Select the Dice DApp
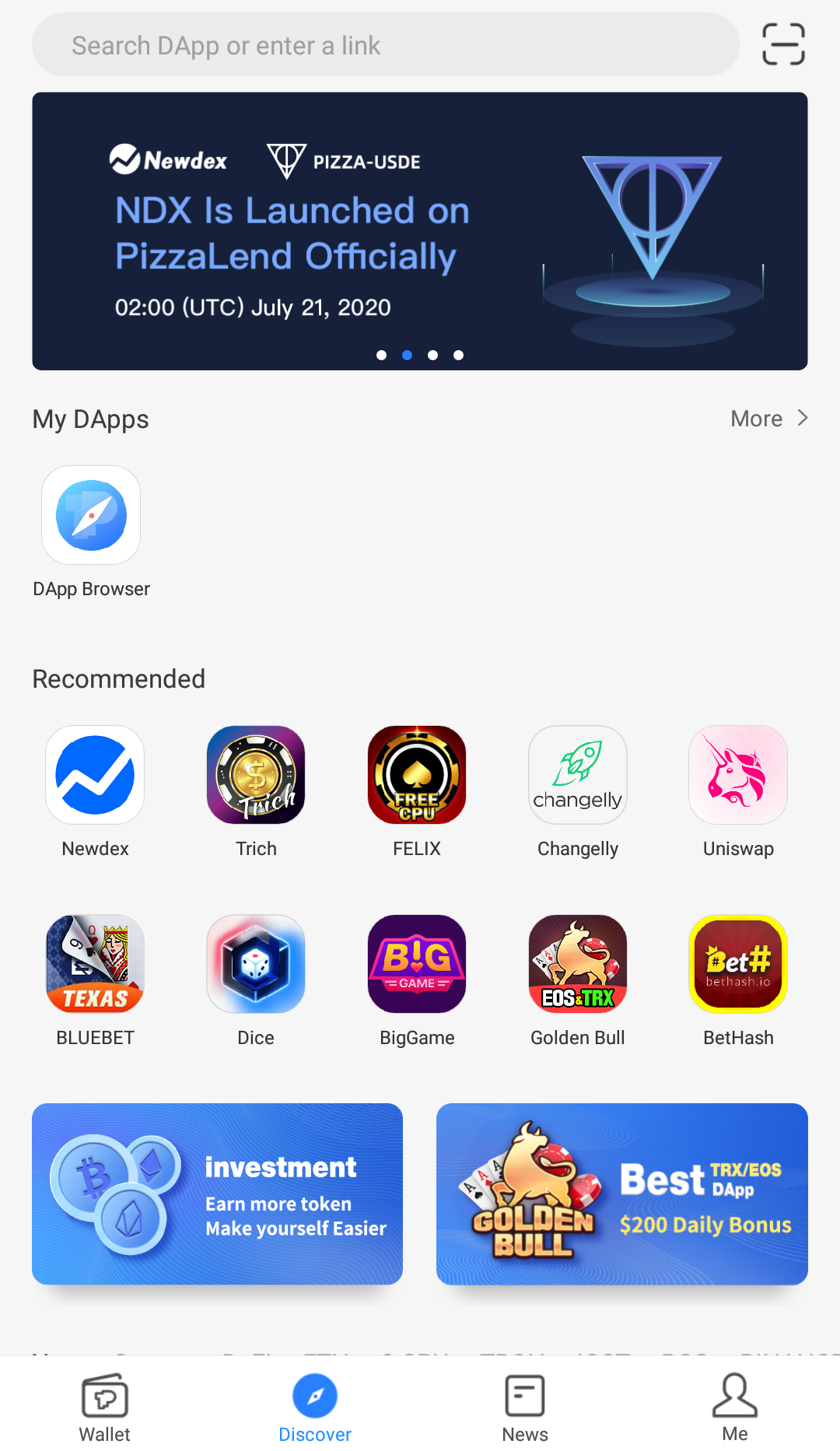Image resolution: width=840 pixels, height=1451 pixels. 256,964
